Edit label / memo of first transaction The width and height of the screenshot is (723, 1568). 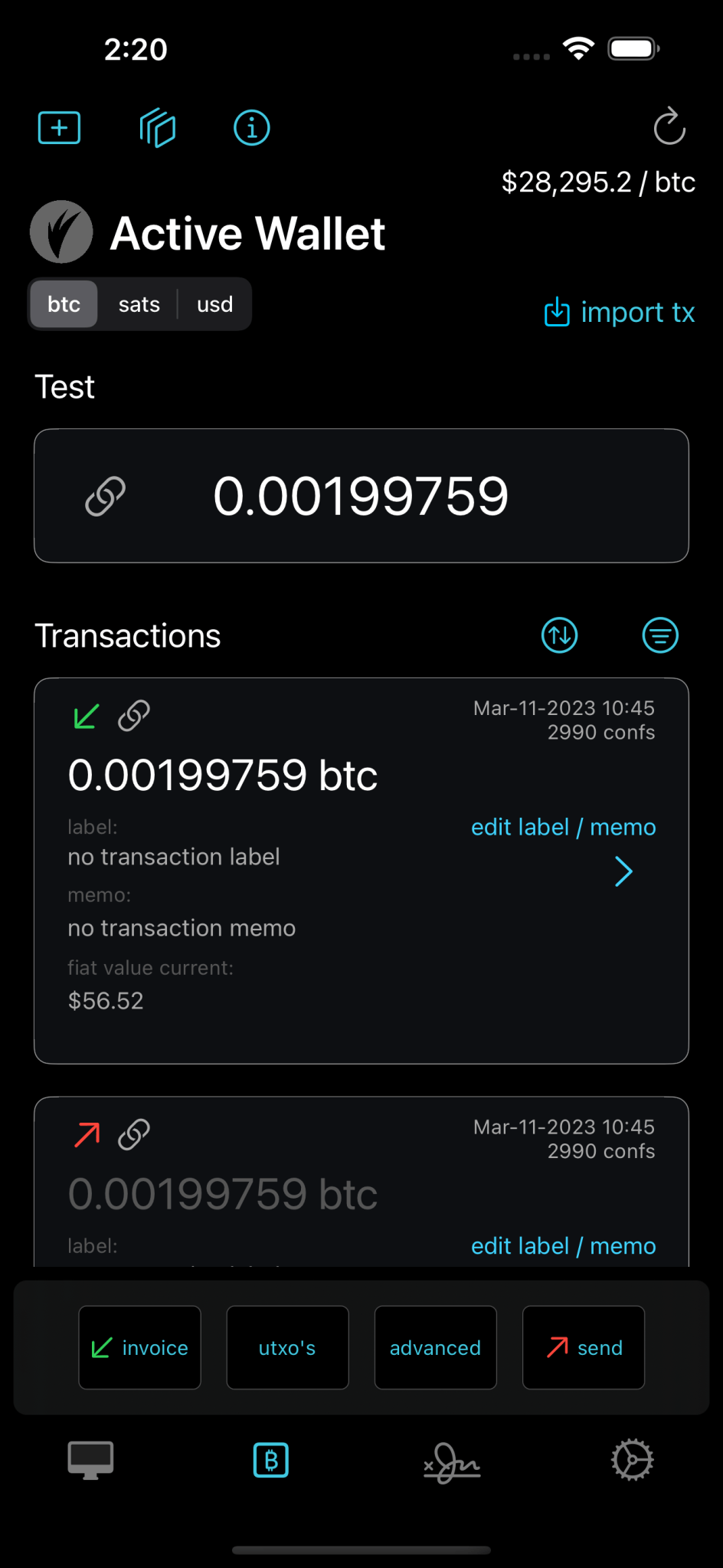(563, 827)
